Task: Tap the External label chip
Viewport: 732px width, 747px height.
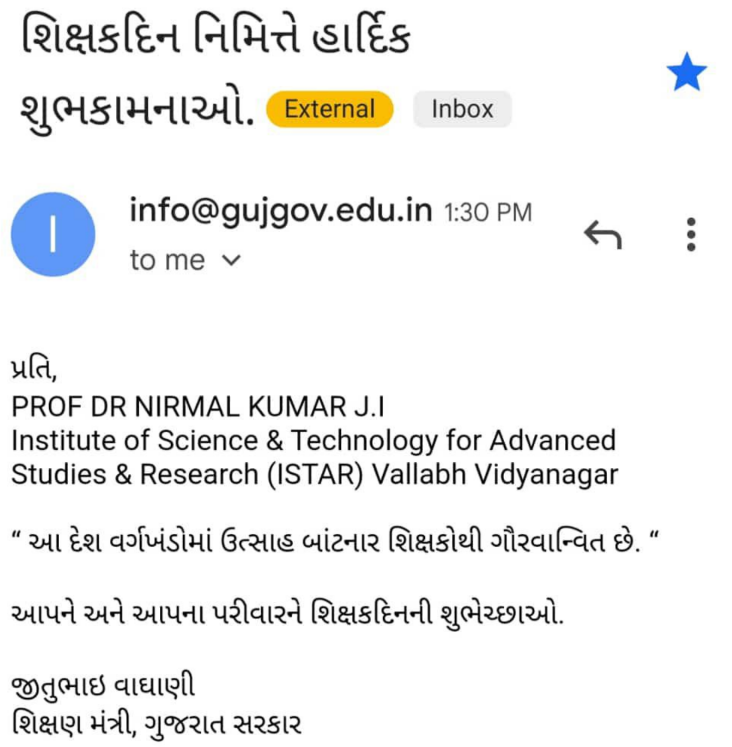Action: [x=330, y=109]
